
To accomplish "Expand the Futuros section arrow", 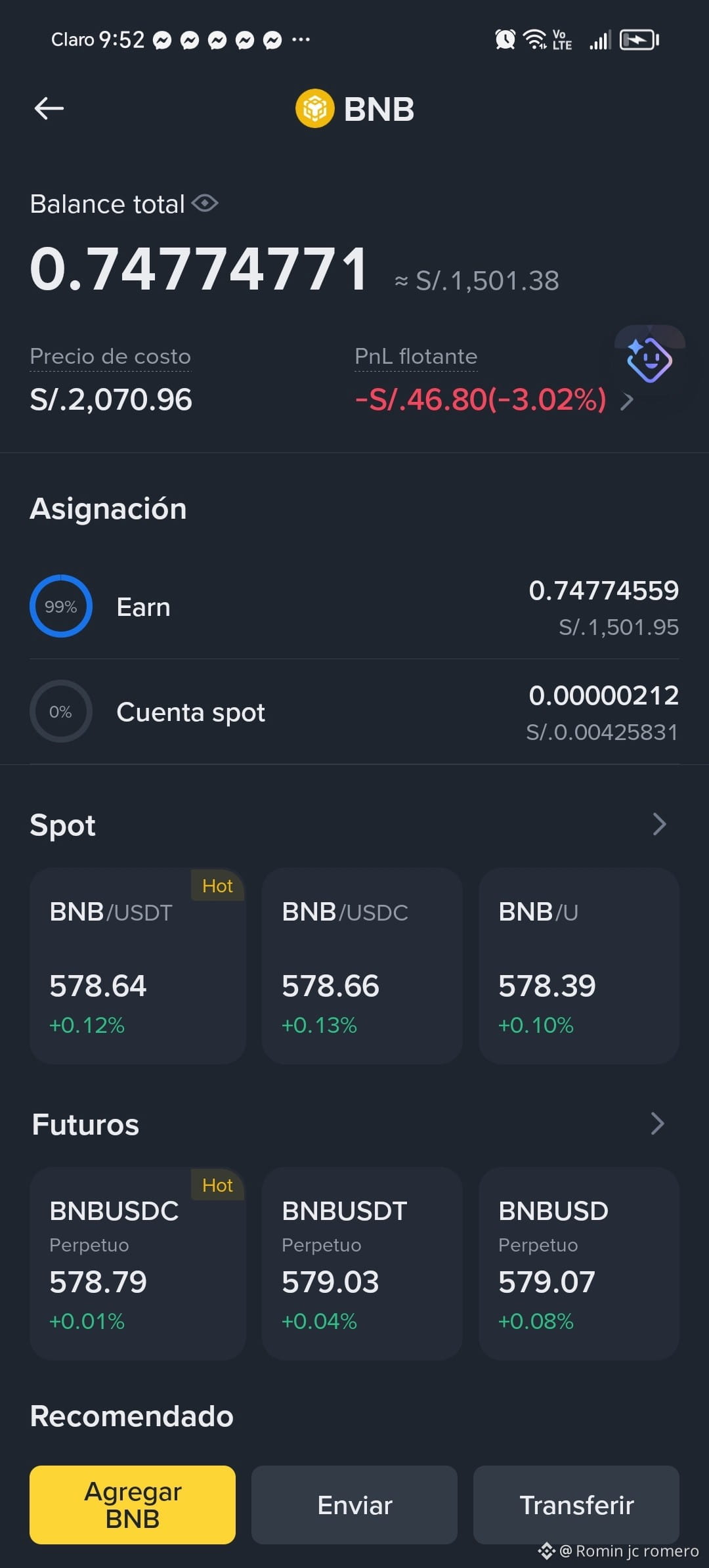I will (658, 1123).
